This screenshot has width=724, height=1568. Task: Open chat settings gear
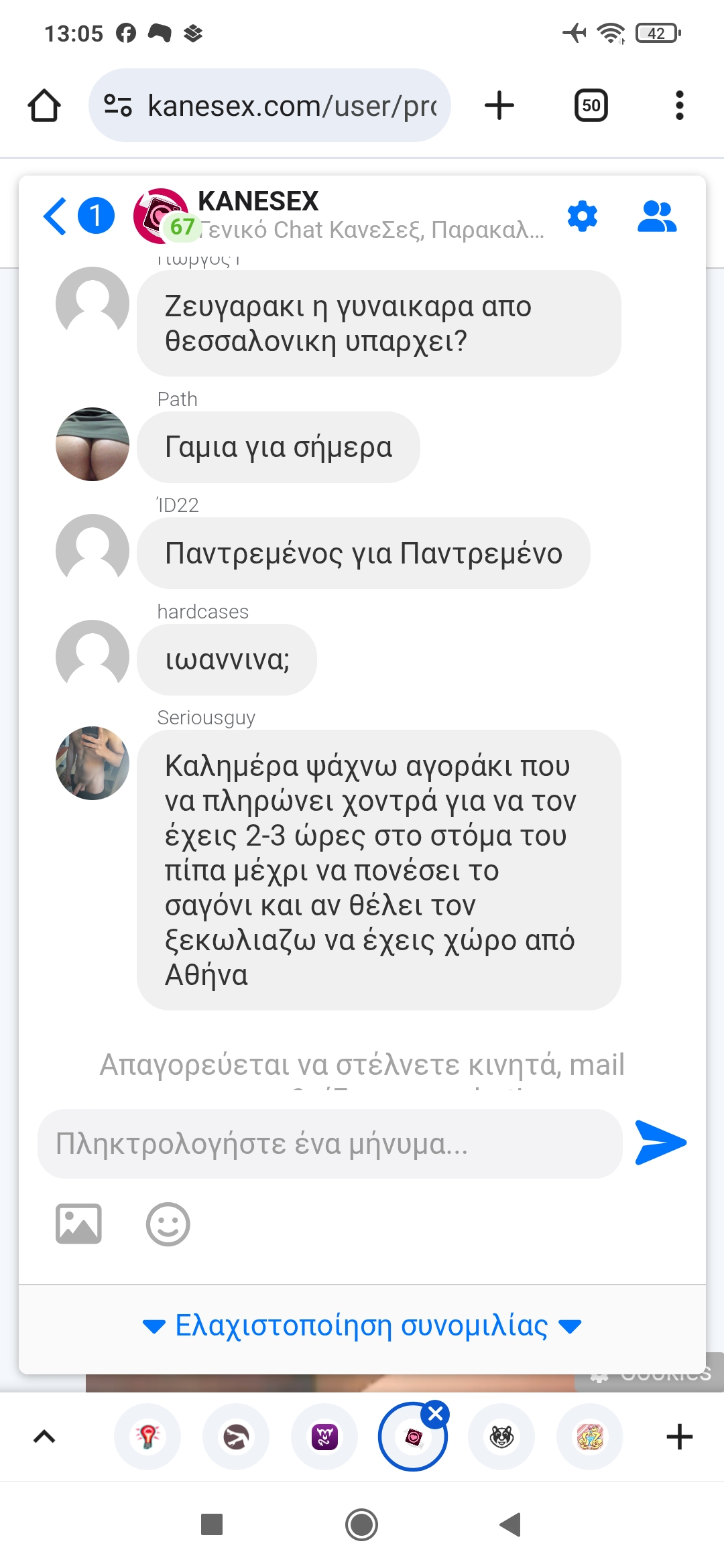582,216
